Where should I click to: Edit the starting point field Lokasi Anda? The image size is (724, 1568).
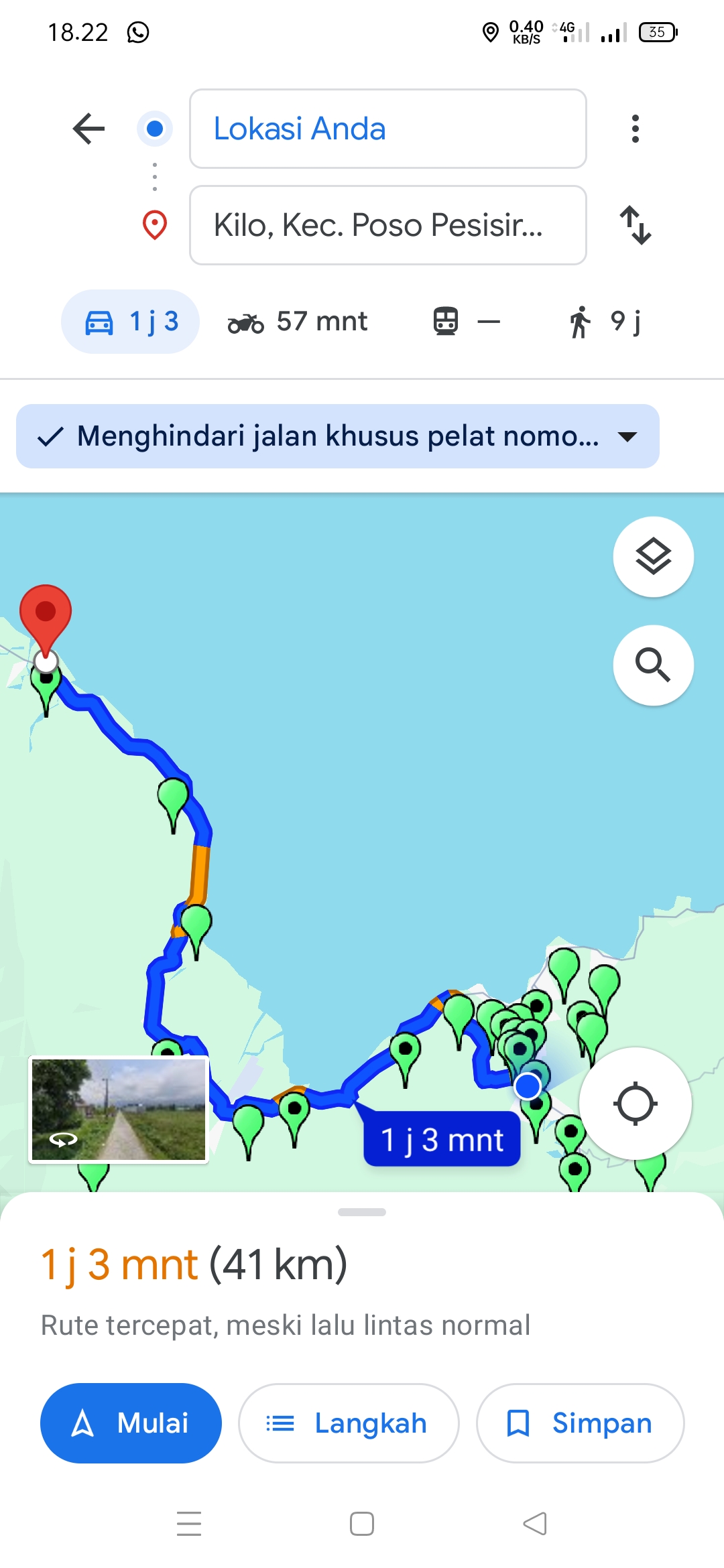(388, 129)
